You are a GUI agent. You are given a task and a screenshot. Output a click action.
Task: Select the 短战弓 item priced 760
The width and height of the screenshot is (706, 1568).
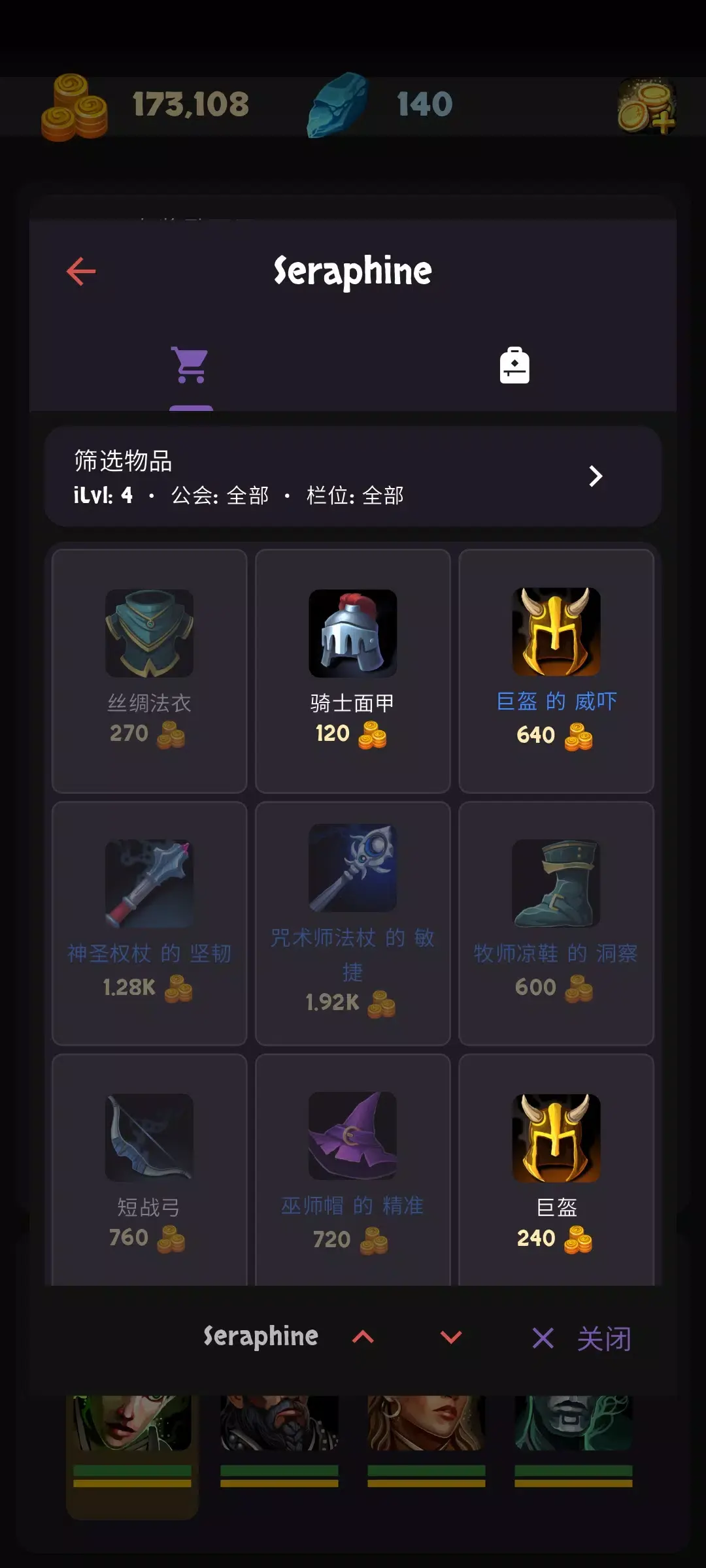pyautogui.click(x=149, y=1169)
